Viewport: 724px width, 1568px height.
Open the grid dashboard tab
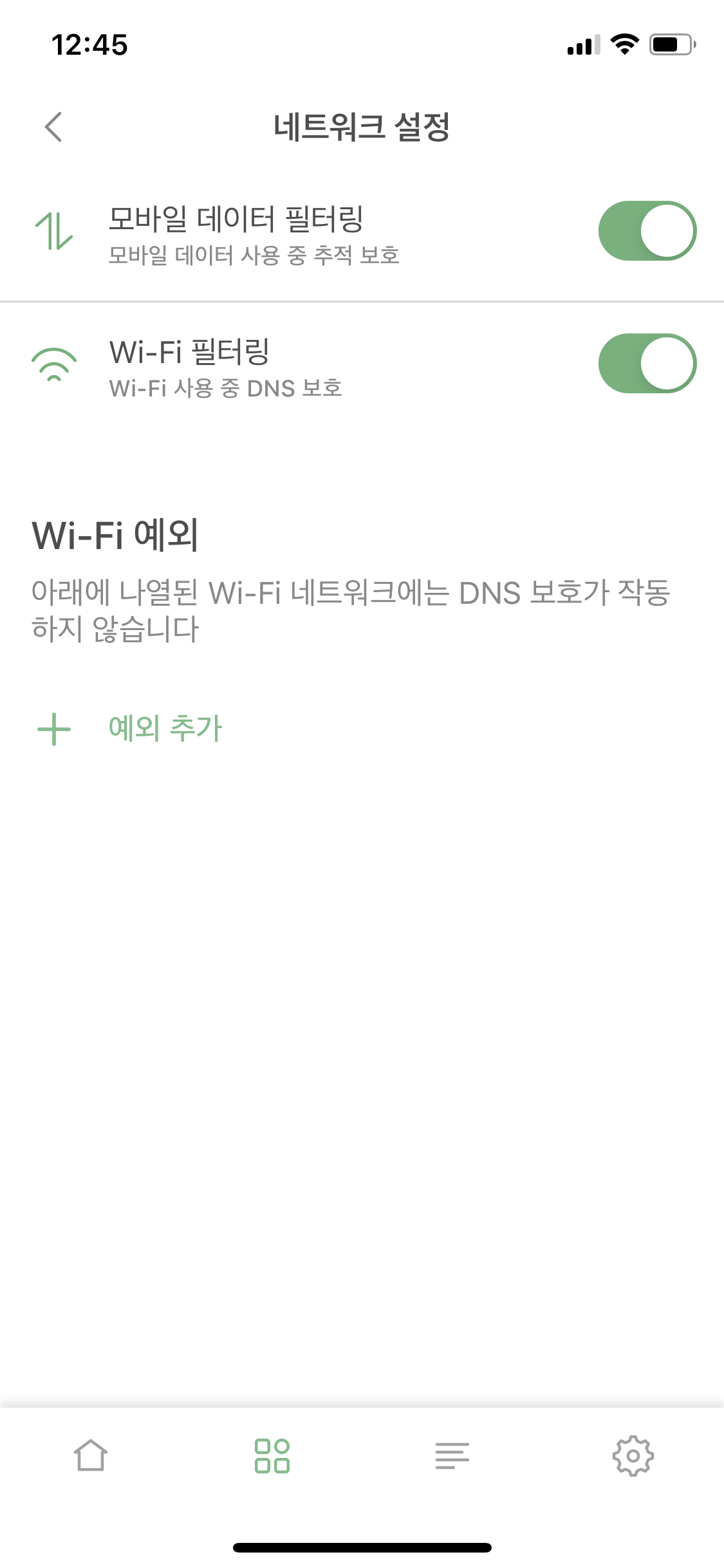[272, 1455]
